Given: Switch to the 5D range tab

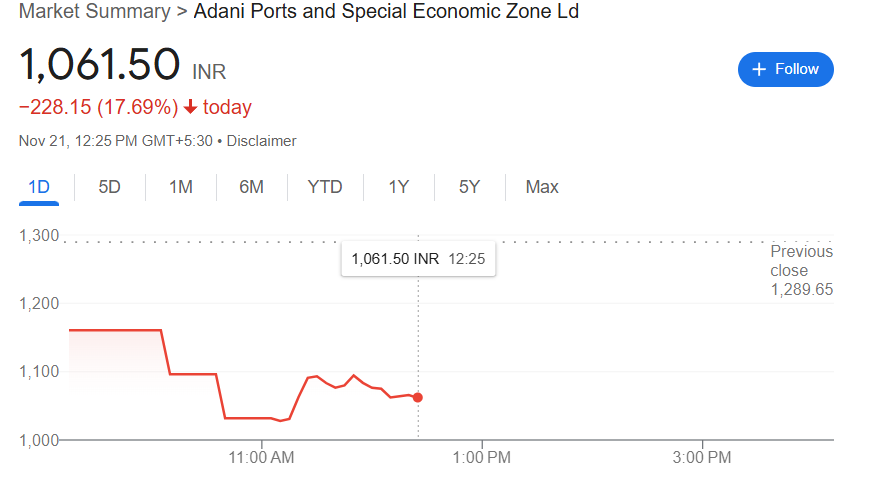Looking at the screenshot, I should coord(110,187).
